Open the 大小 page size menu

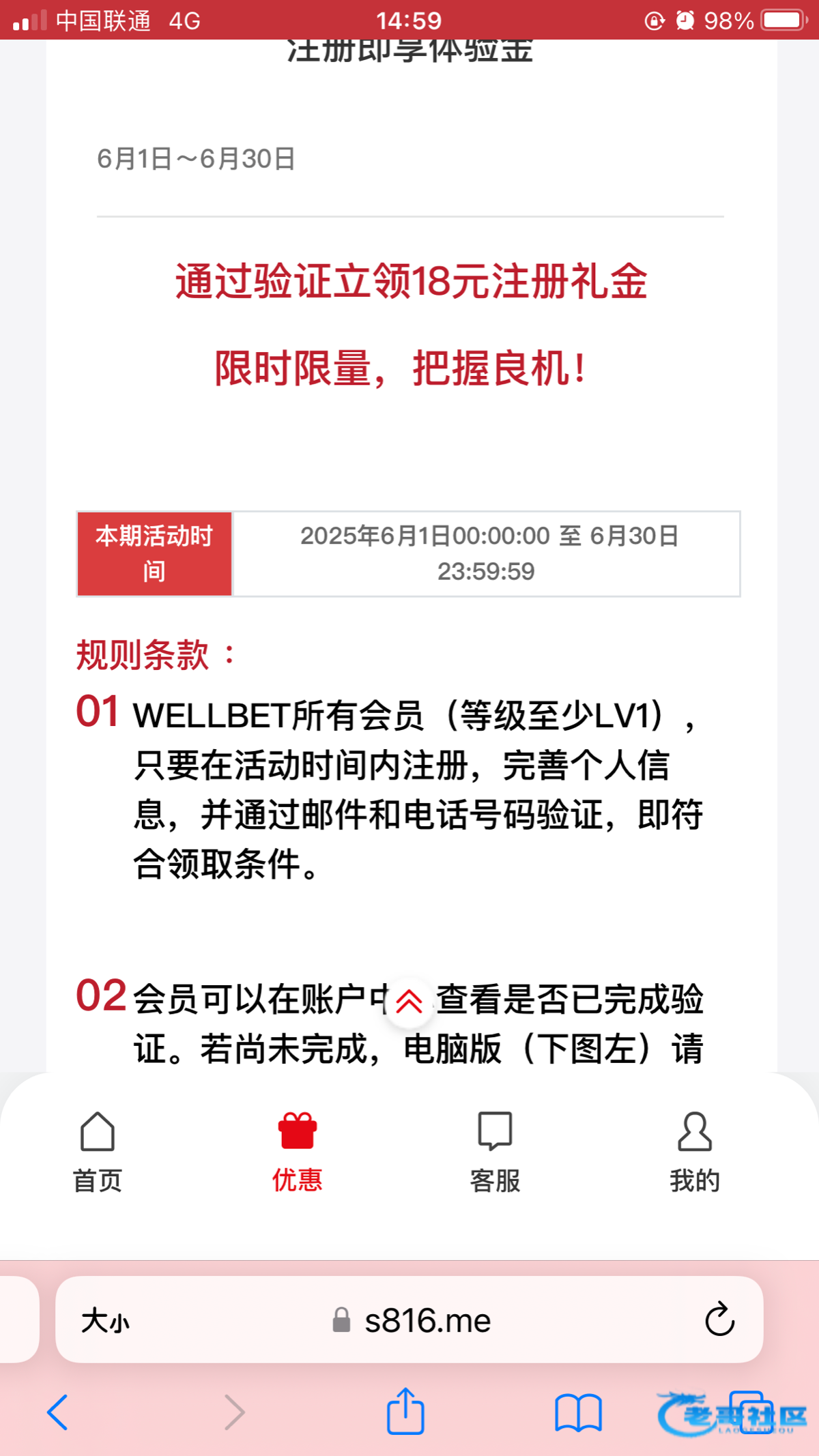(105, 1321)
